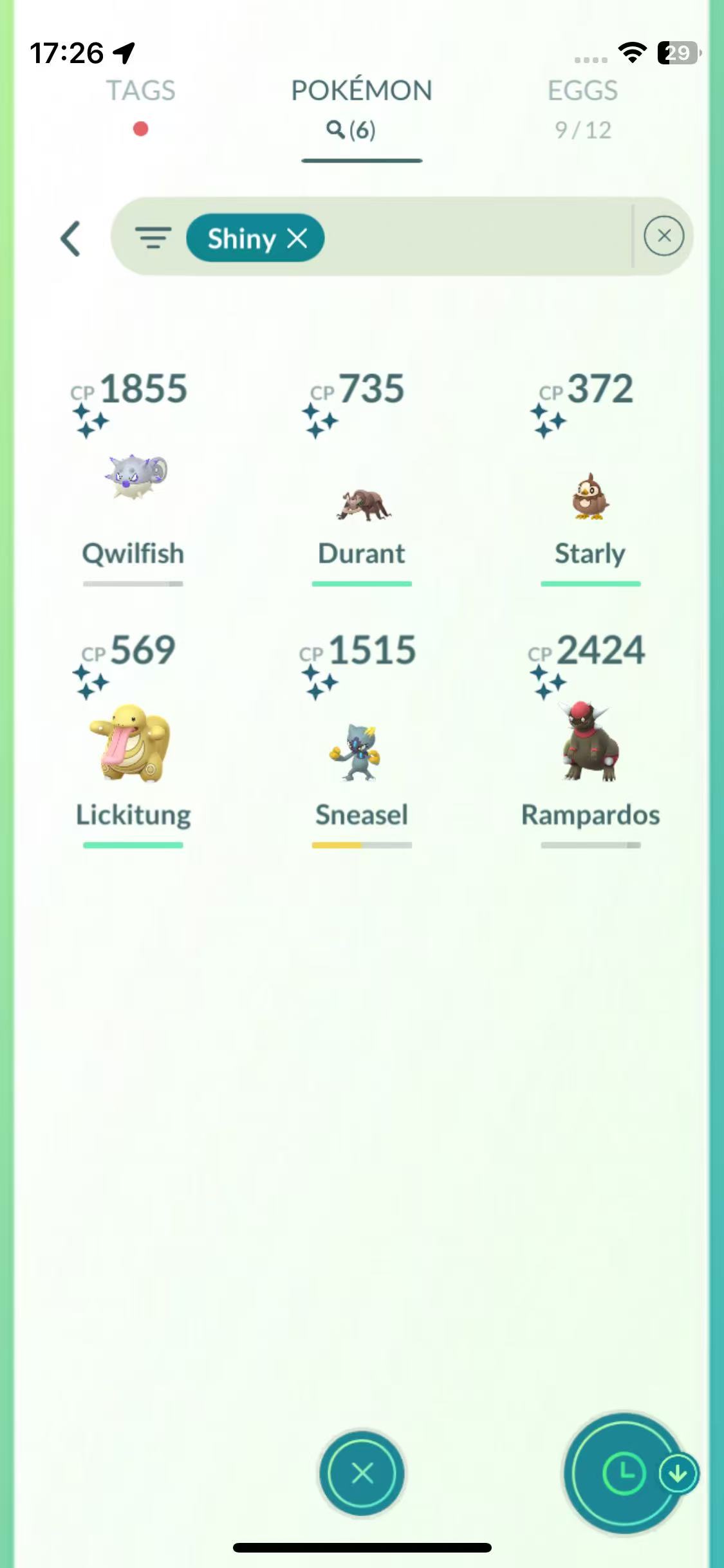Change sort order with recent clock button

(x=623, y=1473)
